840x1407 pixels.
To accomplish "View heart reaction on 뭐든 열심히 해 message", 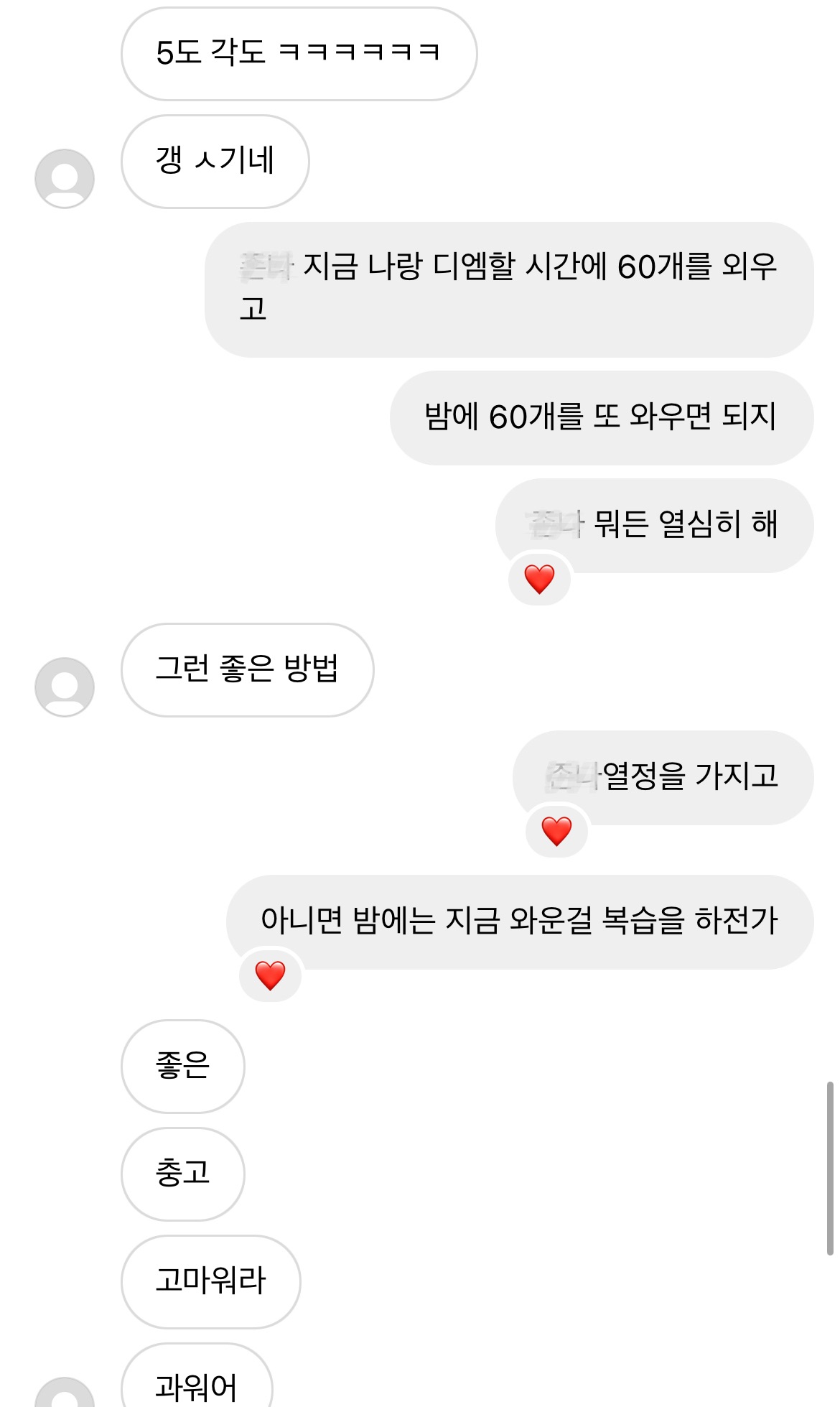I will (540, 579).
